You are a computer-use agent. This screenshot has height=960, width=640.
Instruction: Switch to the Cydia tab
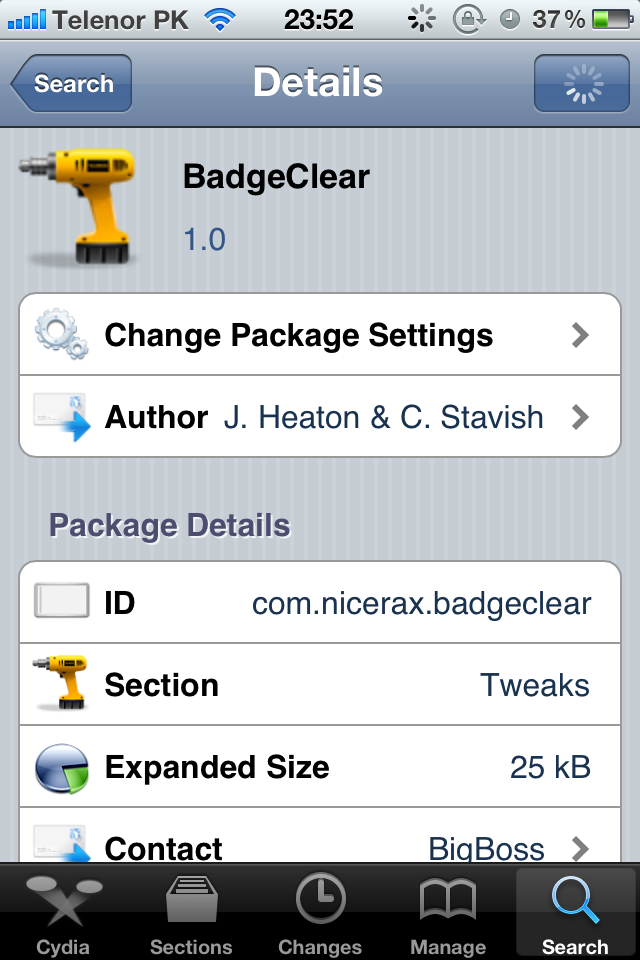pyautogui.click(x=63, y=914)
